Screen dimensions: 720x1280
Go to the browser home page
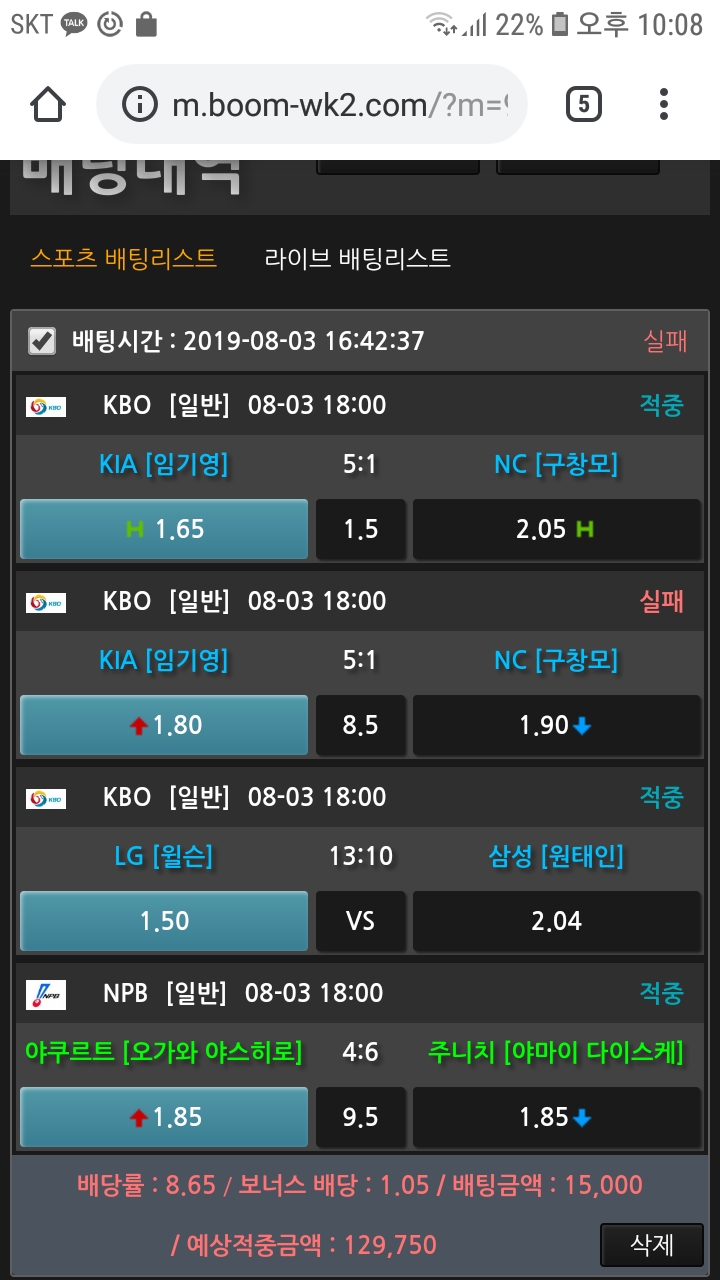coord(48,104)
